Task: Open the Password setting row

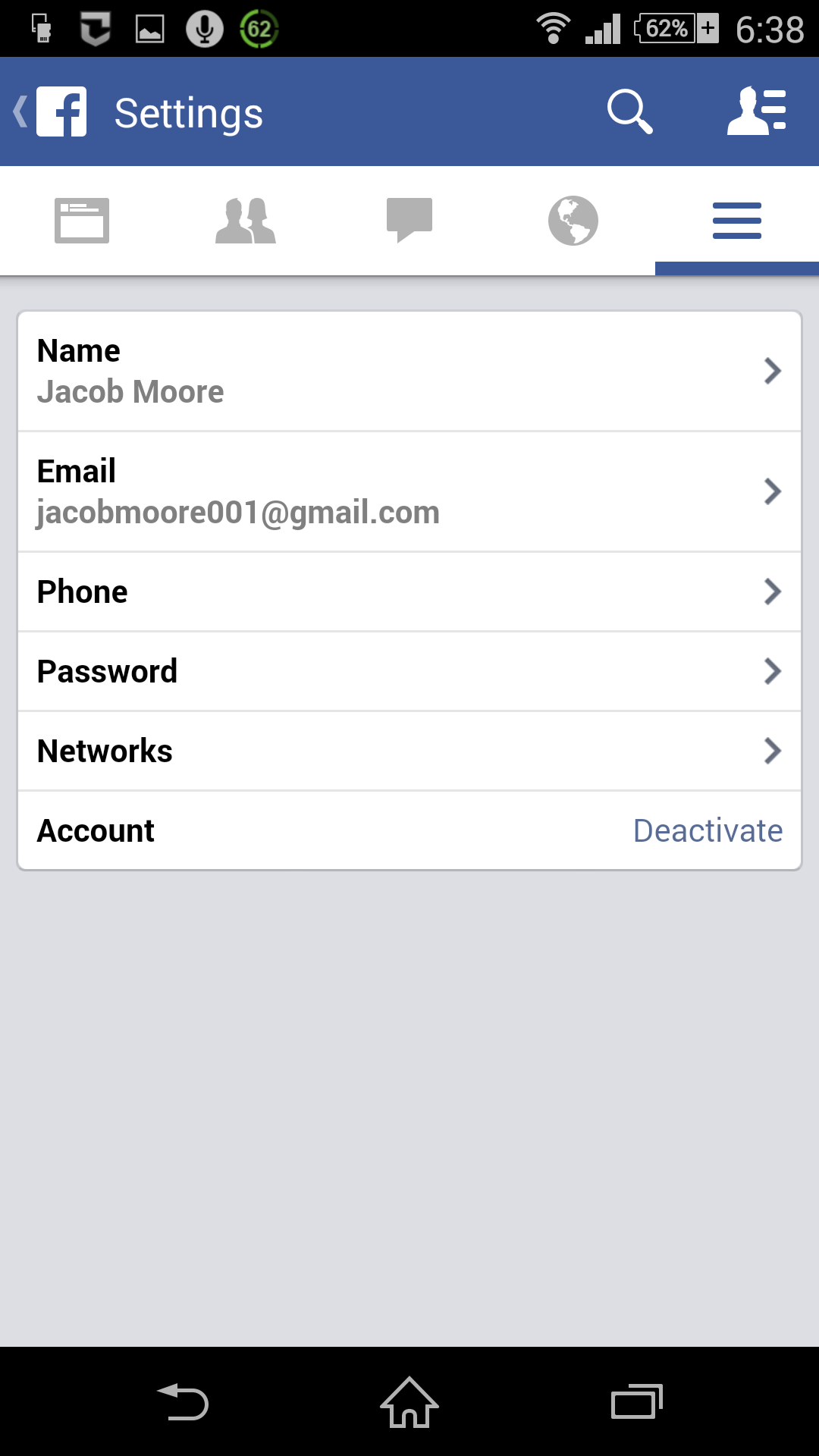Action: [x=409, y=671]
